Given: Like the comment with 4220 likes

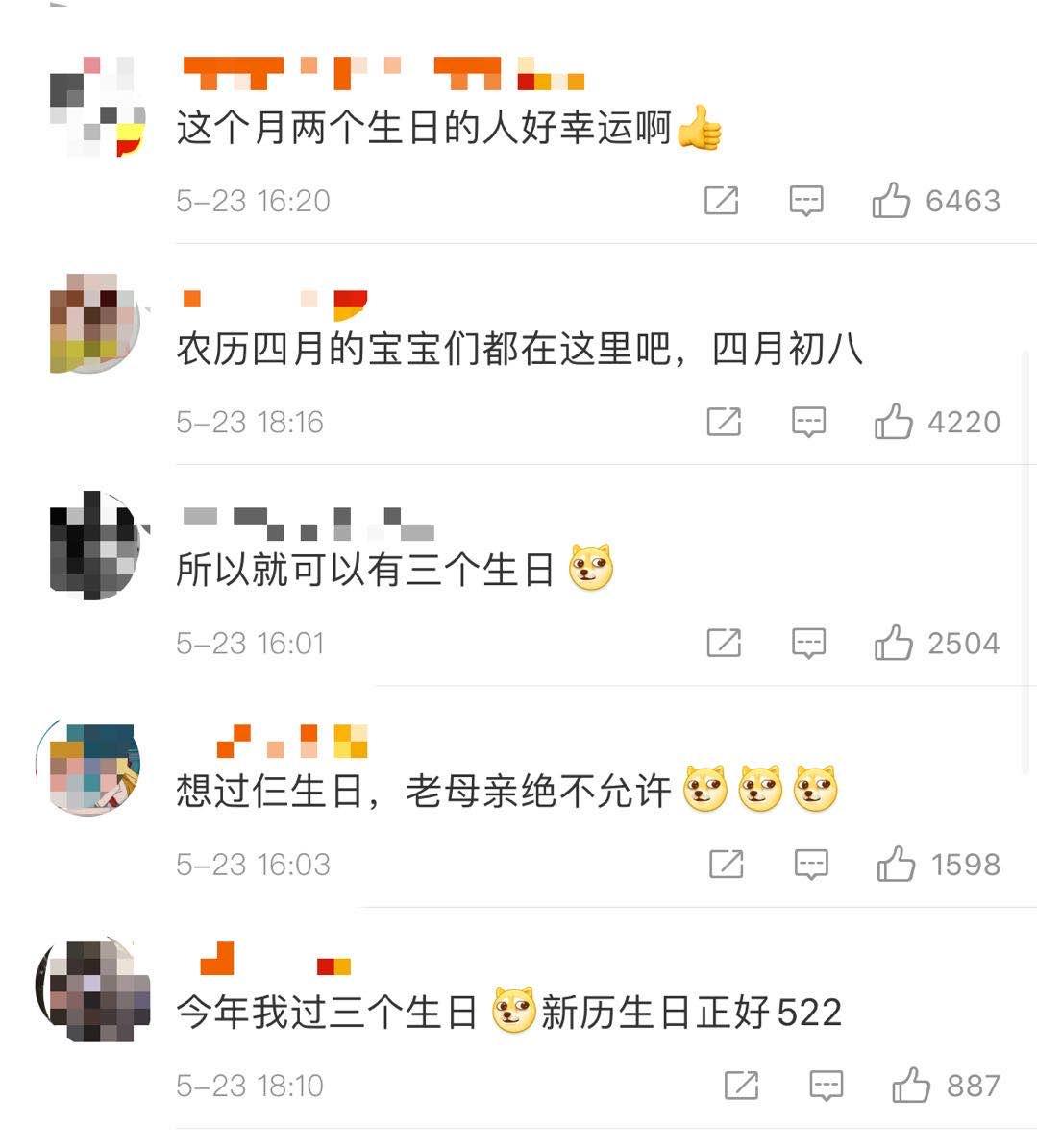Looking at the screenshot, I should 896,422.
